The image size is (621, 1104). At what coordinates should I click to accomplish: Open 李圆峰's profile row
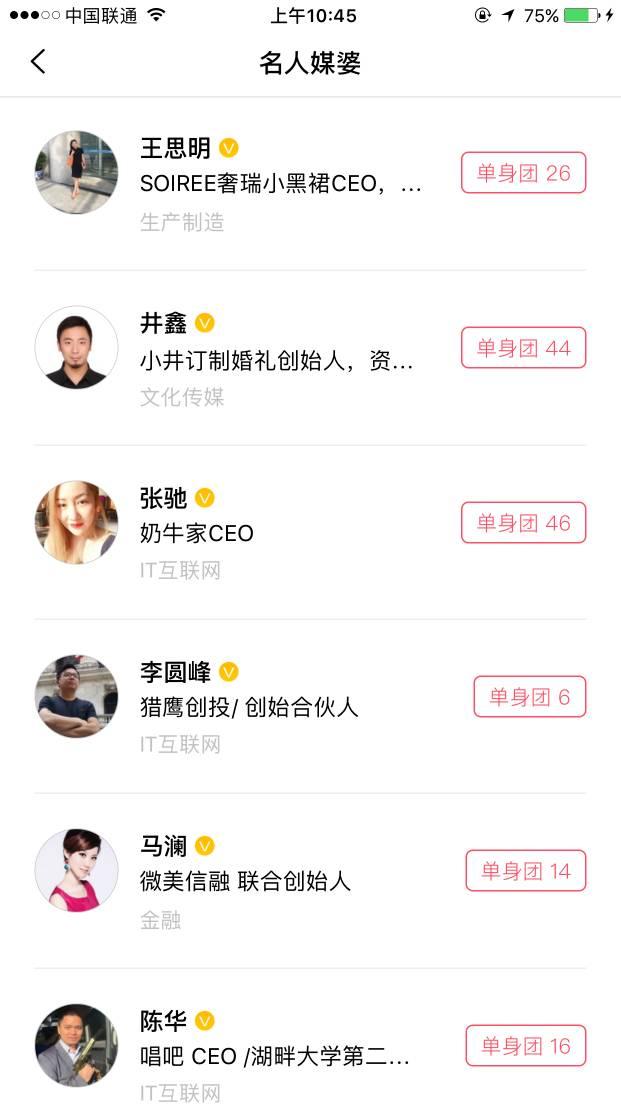click(x=310, y=707)
